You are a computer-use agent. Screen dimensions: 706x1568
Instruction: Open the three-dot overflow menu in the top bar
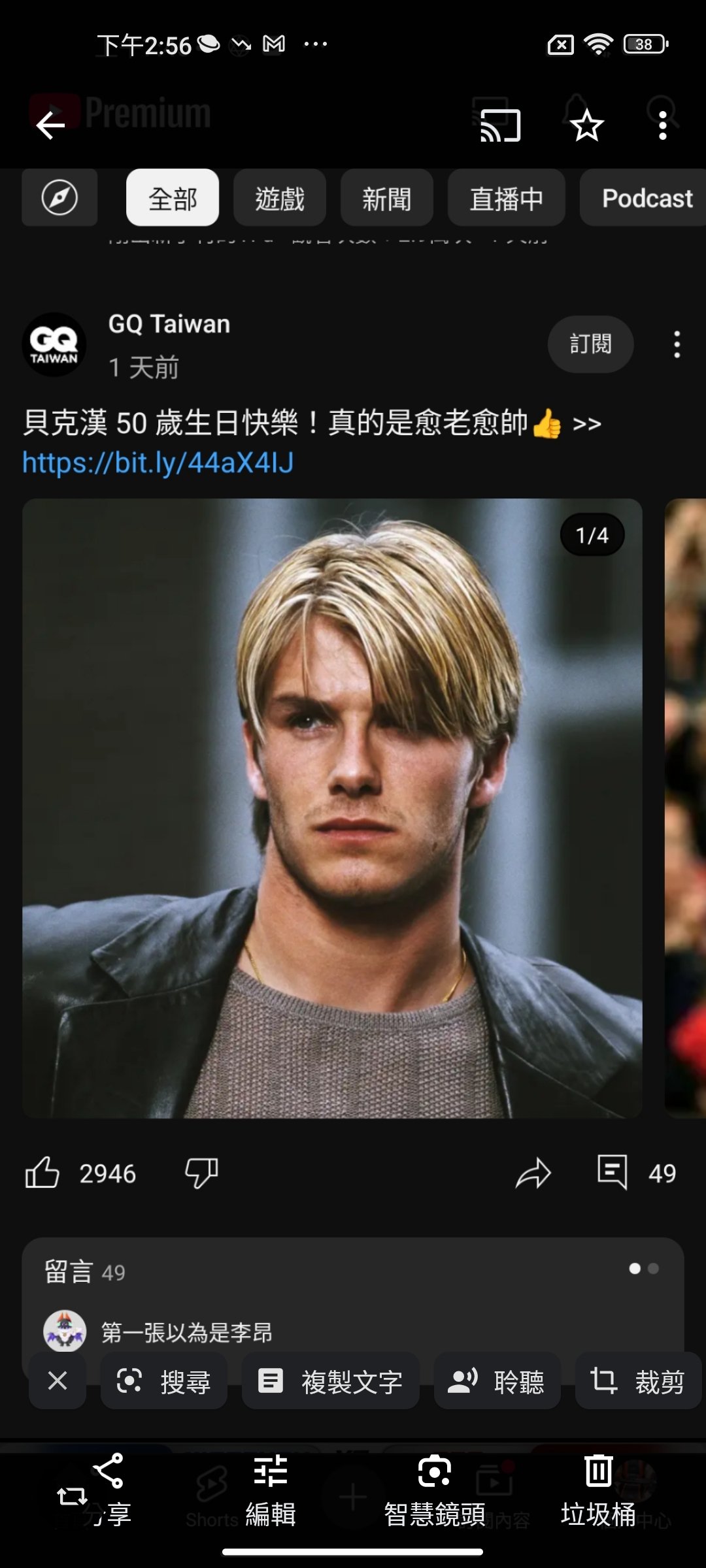(x=663, y=125)
